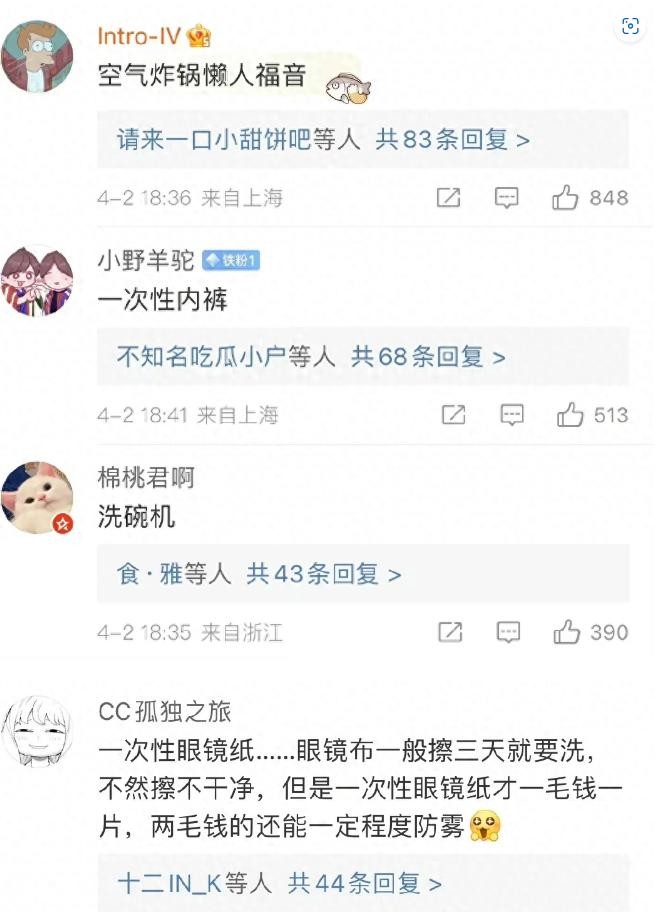Open 小野羊驼's profile avatar

click(x=37, y=281)
